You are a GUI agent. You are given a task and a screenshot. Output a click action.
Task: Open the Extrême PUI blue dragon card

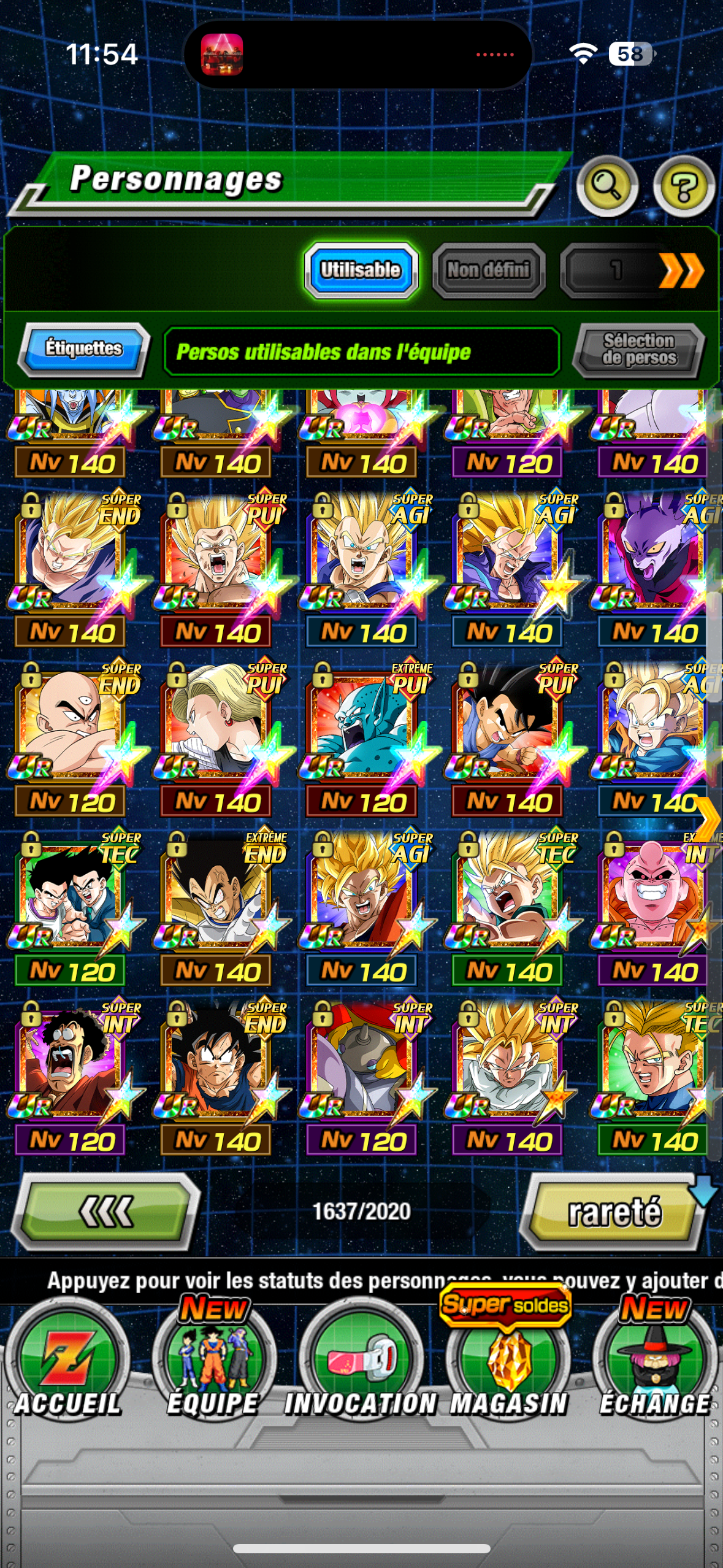click(x=363, y=724)
